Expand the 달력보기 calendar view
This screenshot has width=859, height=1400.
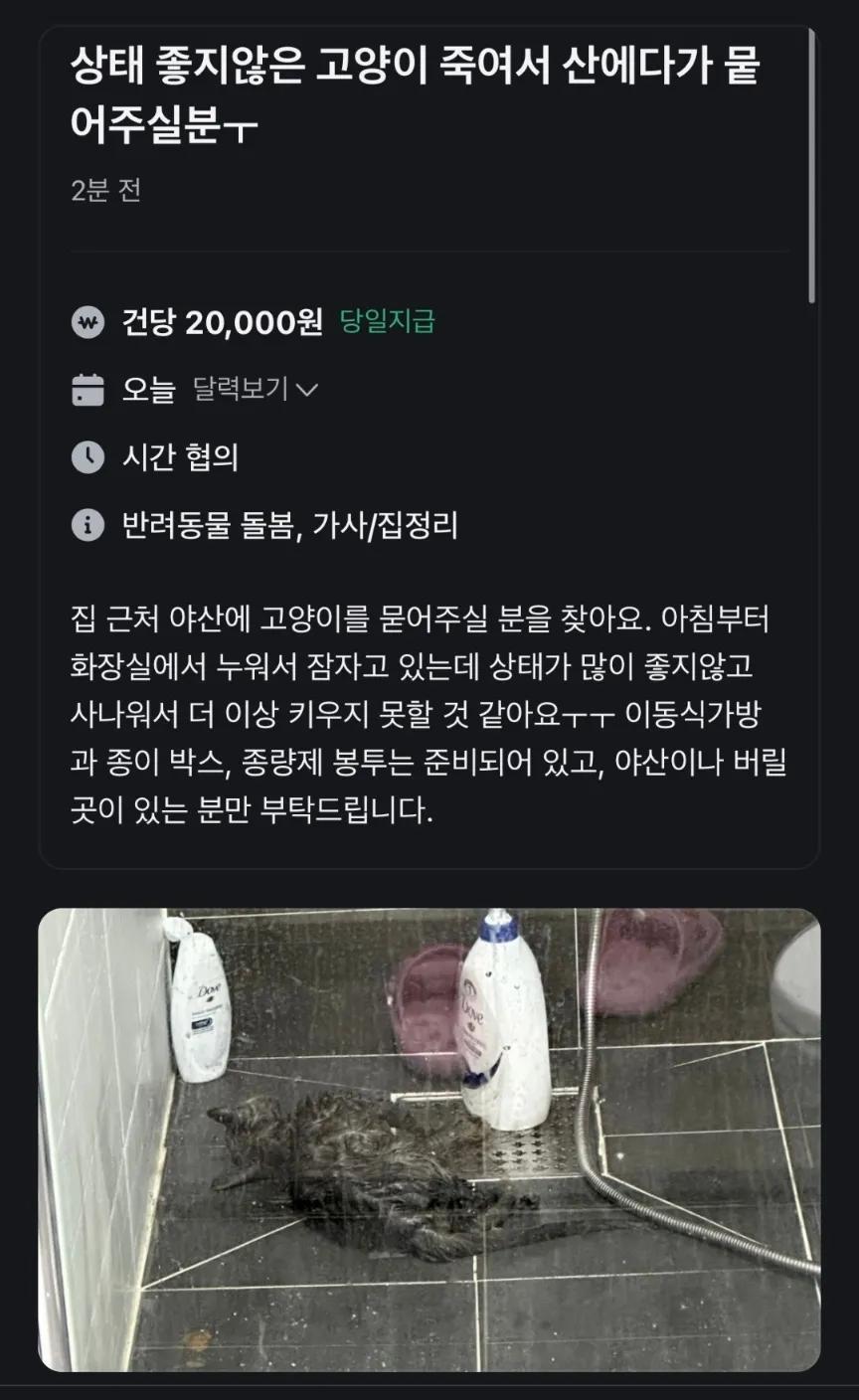coord(255,389)
